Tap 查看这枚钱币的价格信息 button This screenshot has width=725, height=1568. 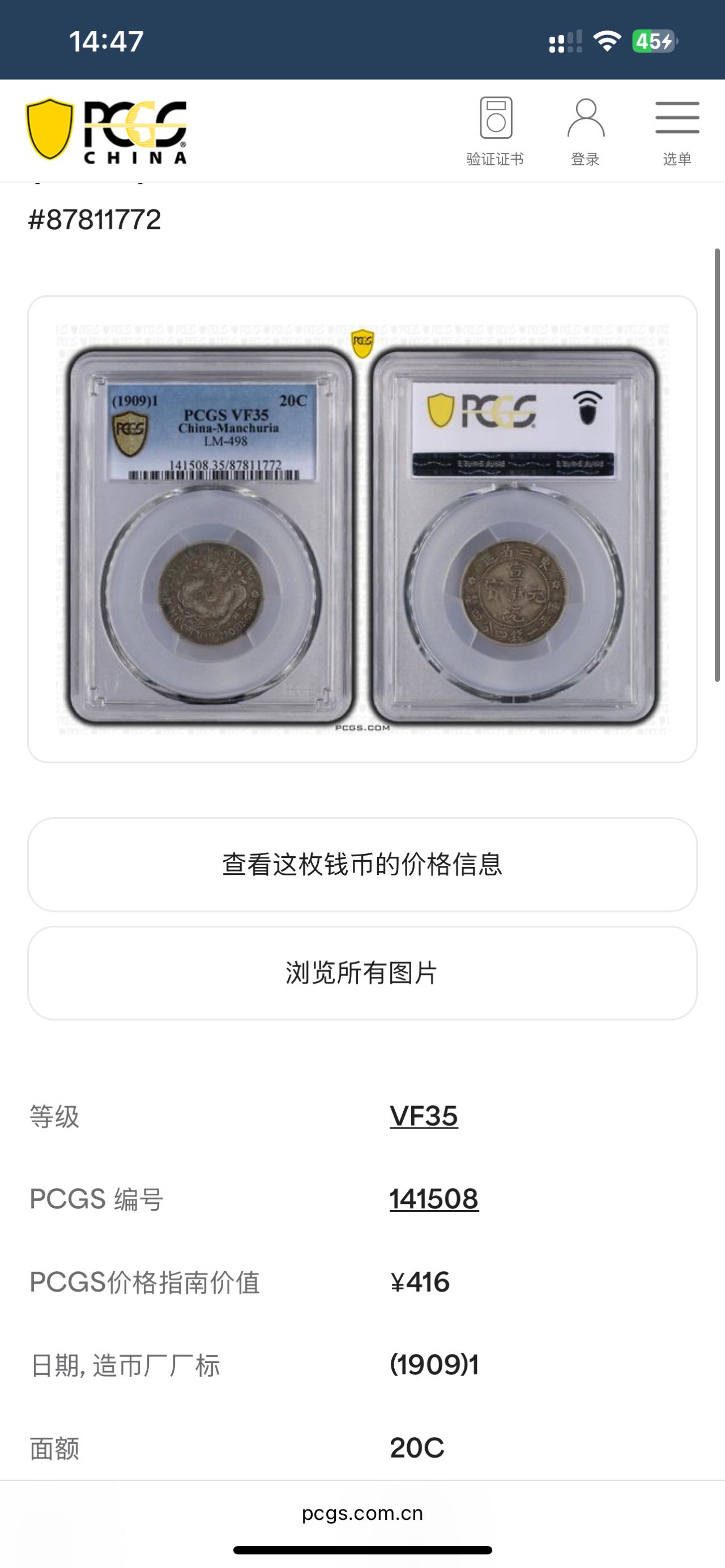click(362, 864)
